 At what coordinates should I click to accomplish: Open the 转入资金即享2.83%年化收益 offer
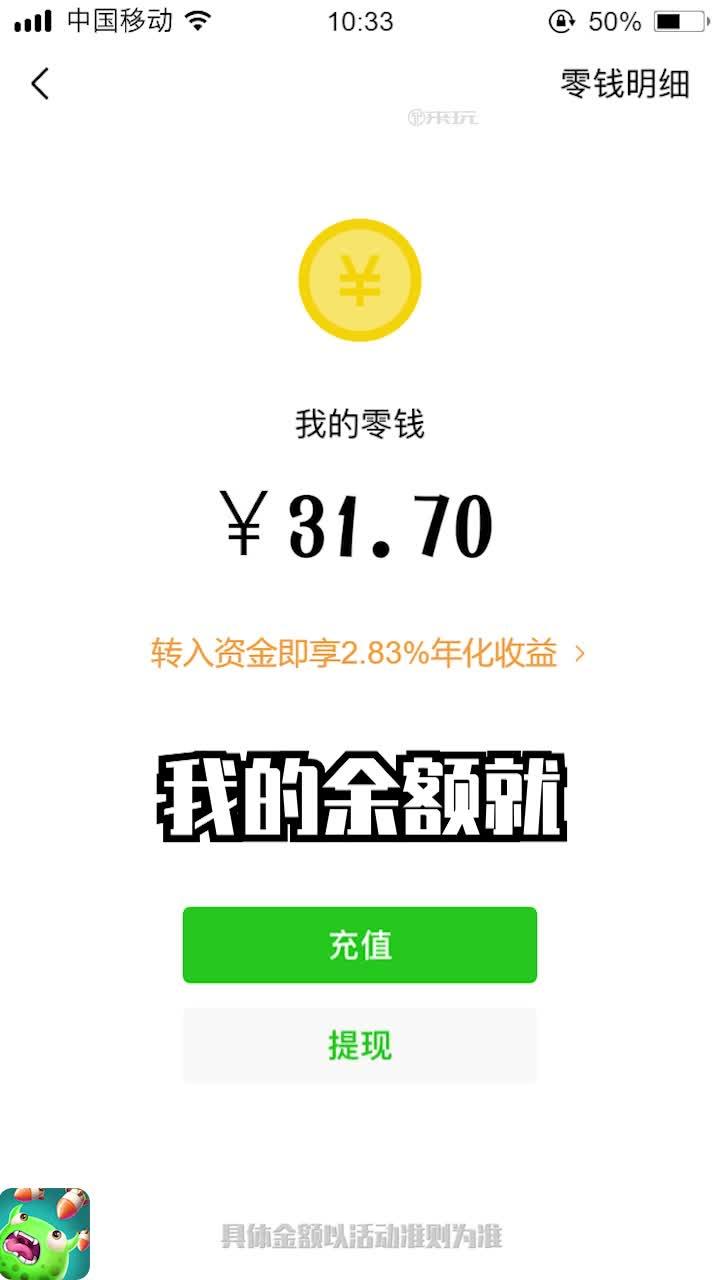[367, 654]
